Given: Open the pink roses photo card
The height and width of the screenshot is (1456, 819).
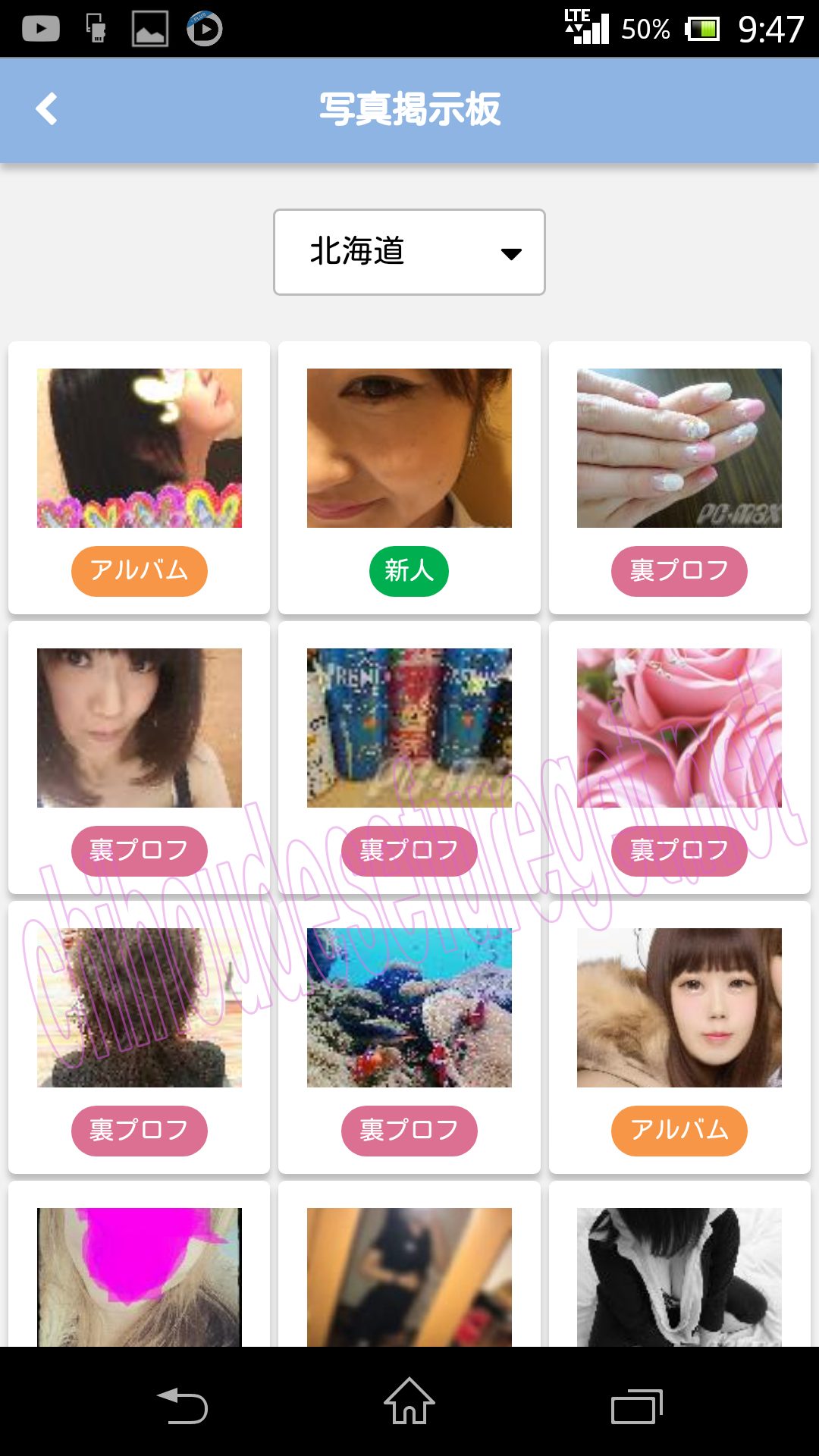Looking at the screenshot, I should click(x=679, y=728).
